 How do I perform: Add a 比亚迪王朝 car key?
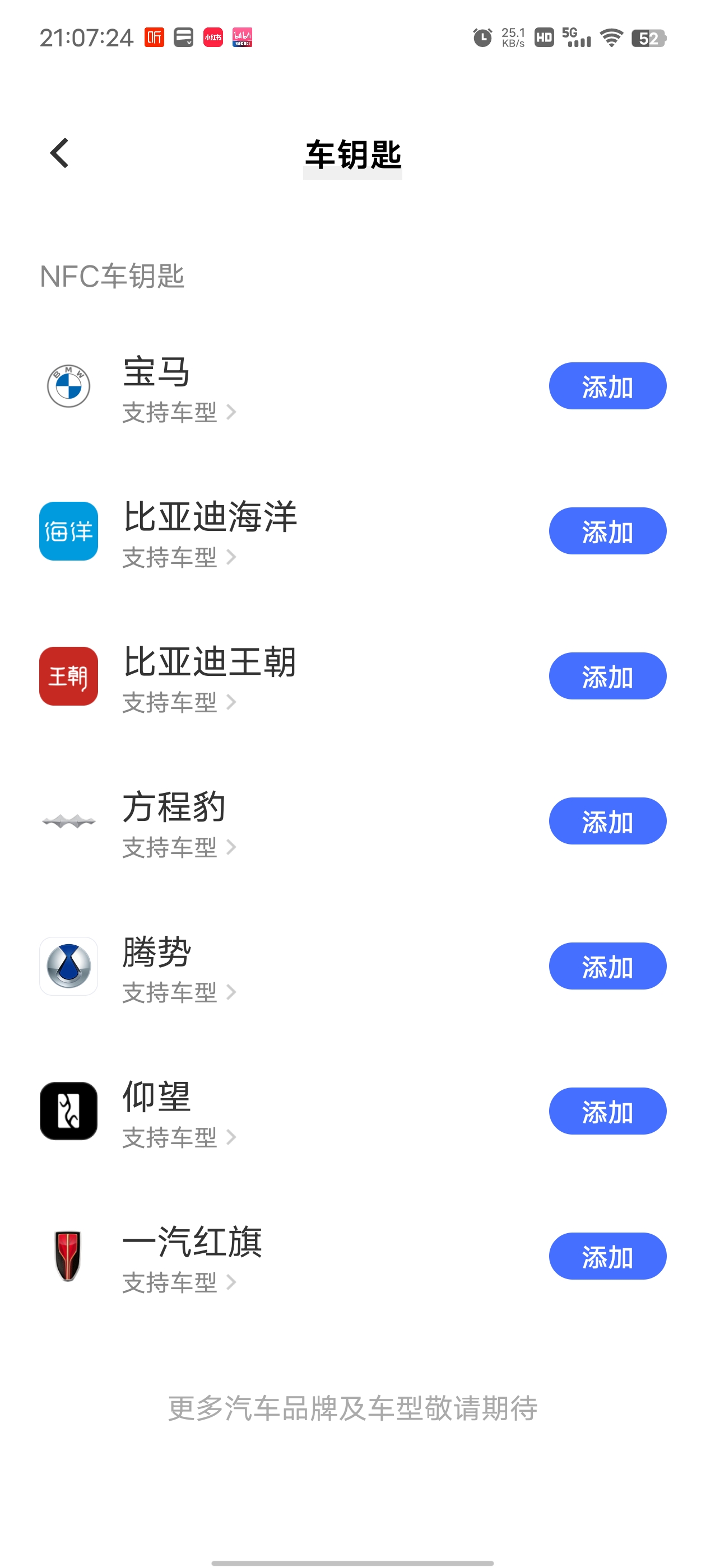click(607, 676)
